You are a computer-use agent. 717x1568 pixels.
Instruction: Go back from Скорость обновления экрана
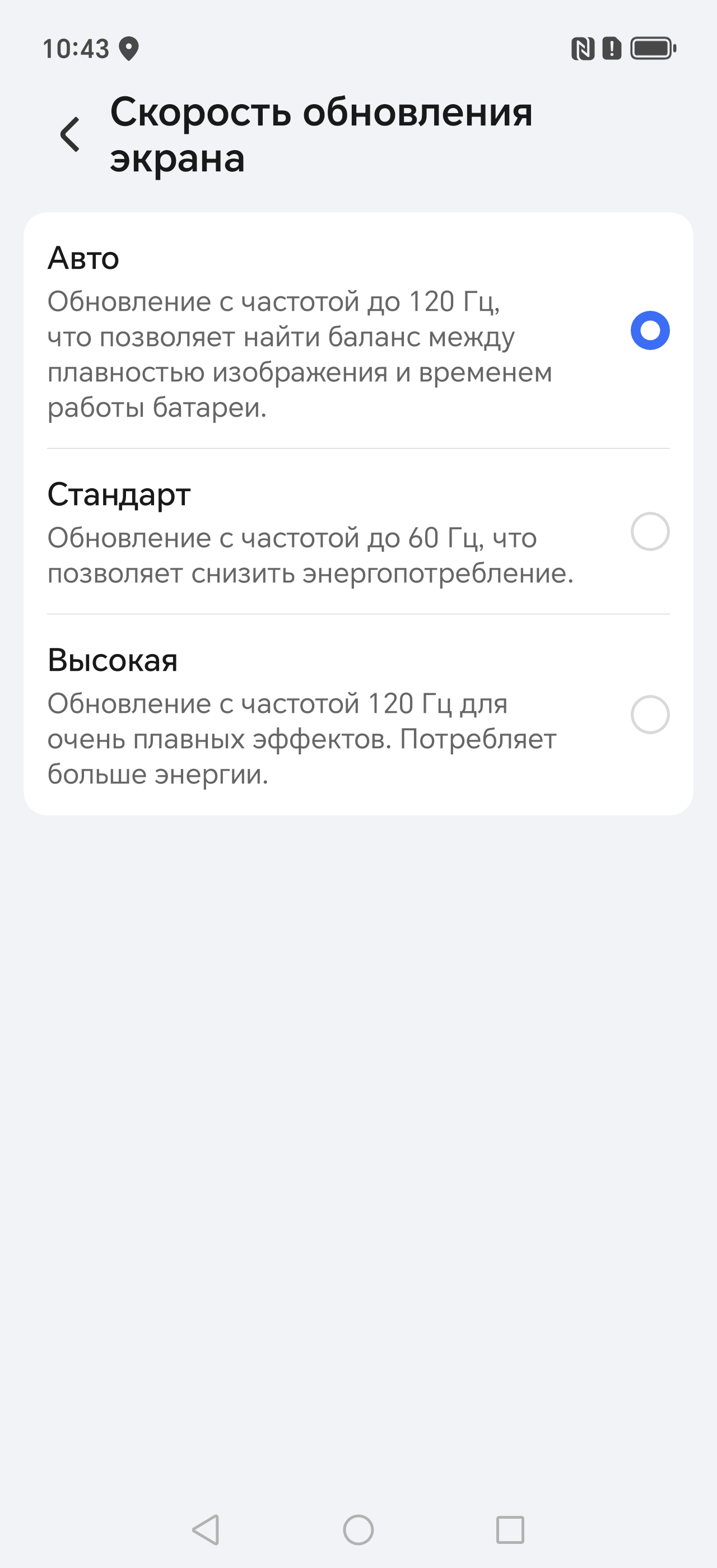click(x=71, y=134)
